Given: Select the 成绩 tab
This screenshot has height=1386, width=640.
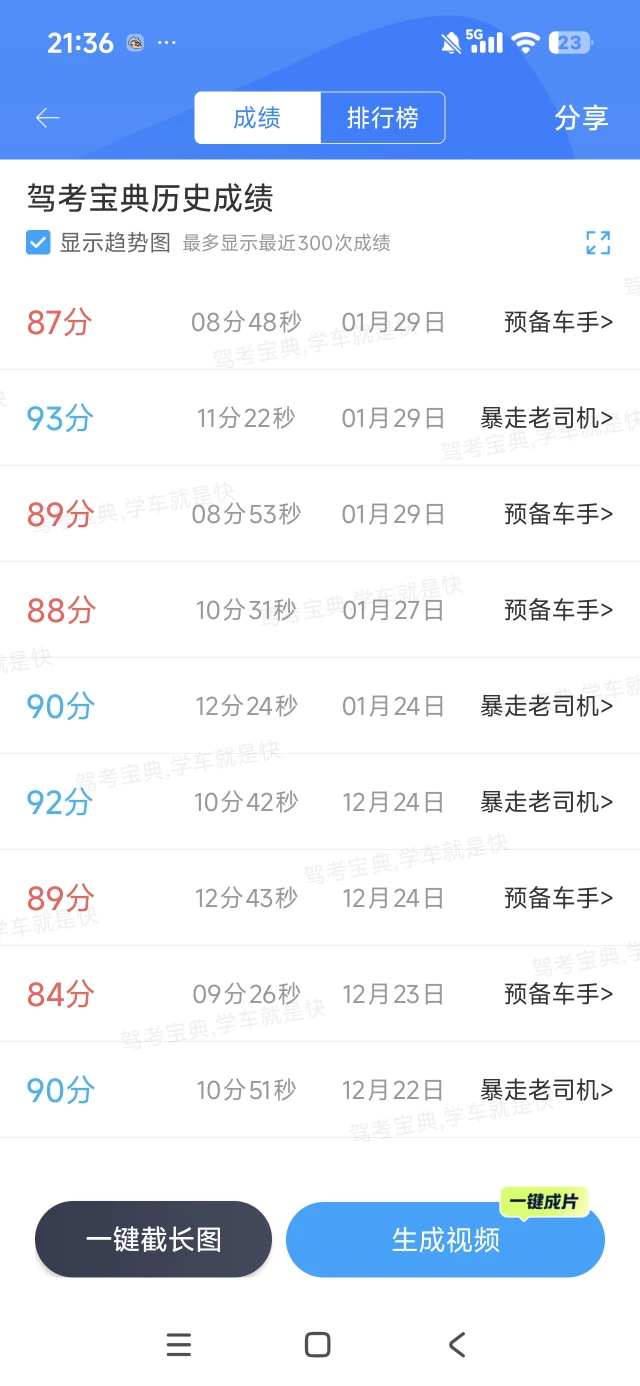Looking at the screenshot, I should [257, 118].
